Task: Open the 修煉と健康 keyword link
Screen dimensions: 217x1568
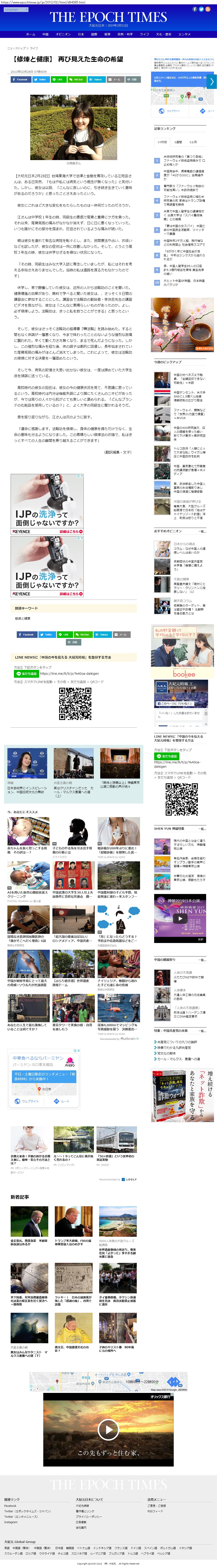Action: pyautogui.click(x=22, y=618)
